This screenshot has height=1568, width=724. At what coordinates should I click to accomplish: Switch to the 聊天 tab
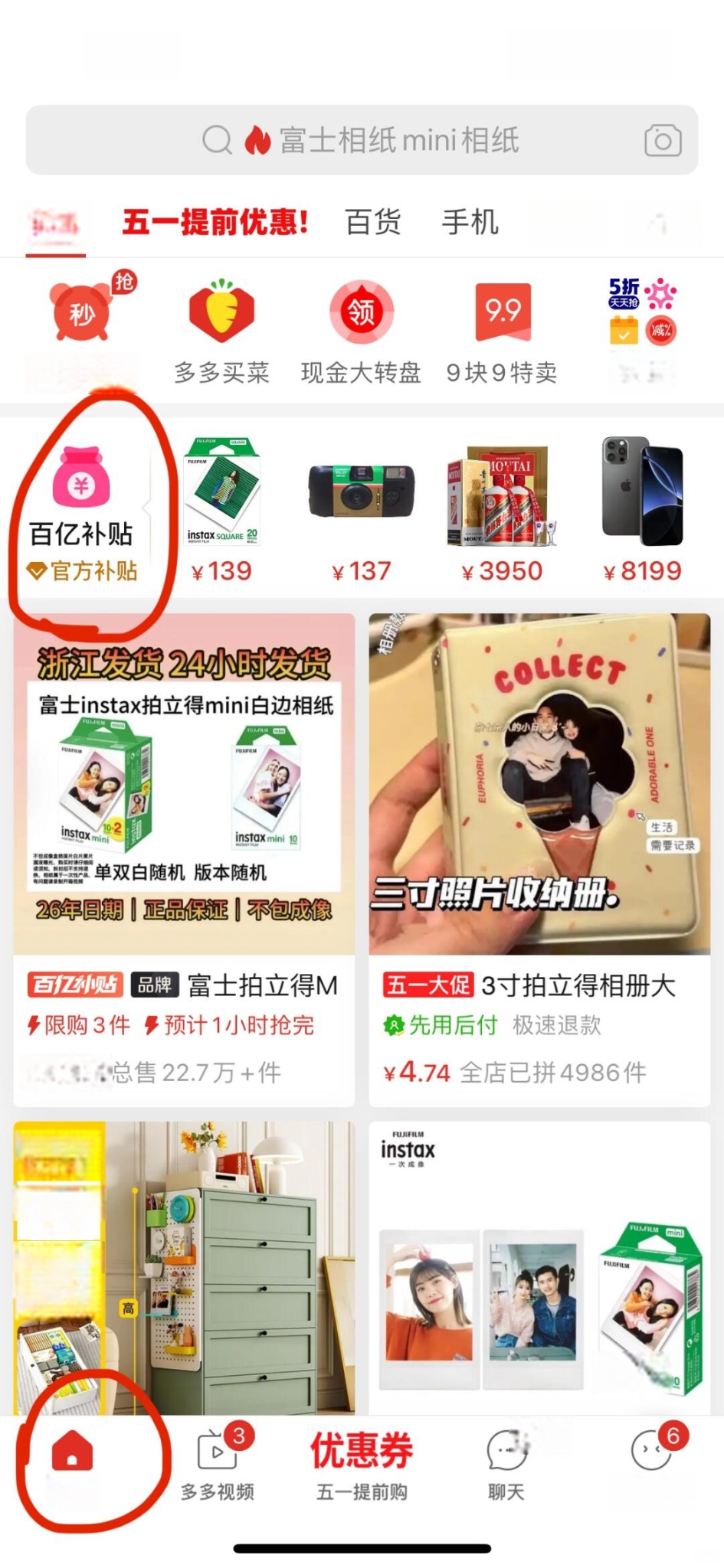(506, 1461)
